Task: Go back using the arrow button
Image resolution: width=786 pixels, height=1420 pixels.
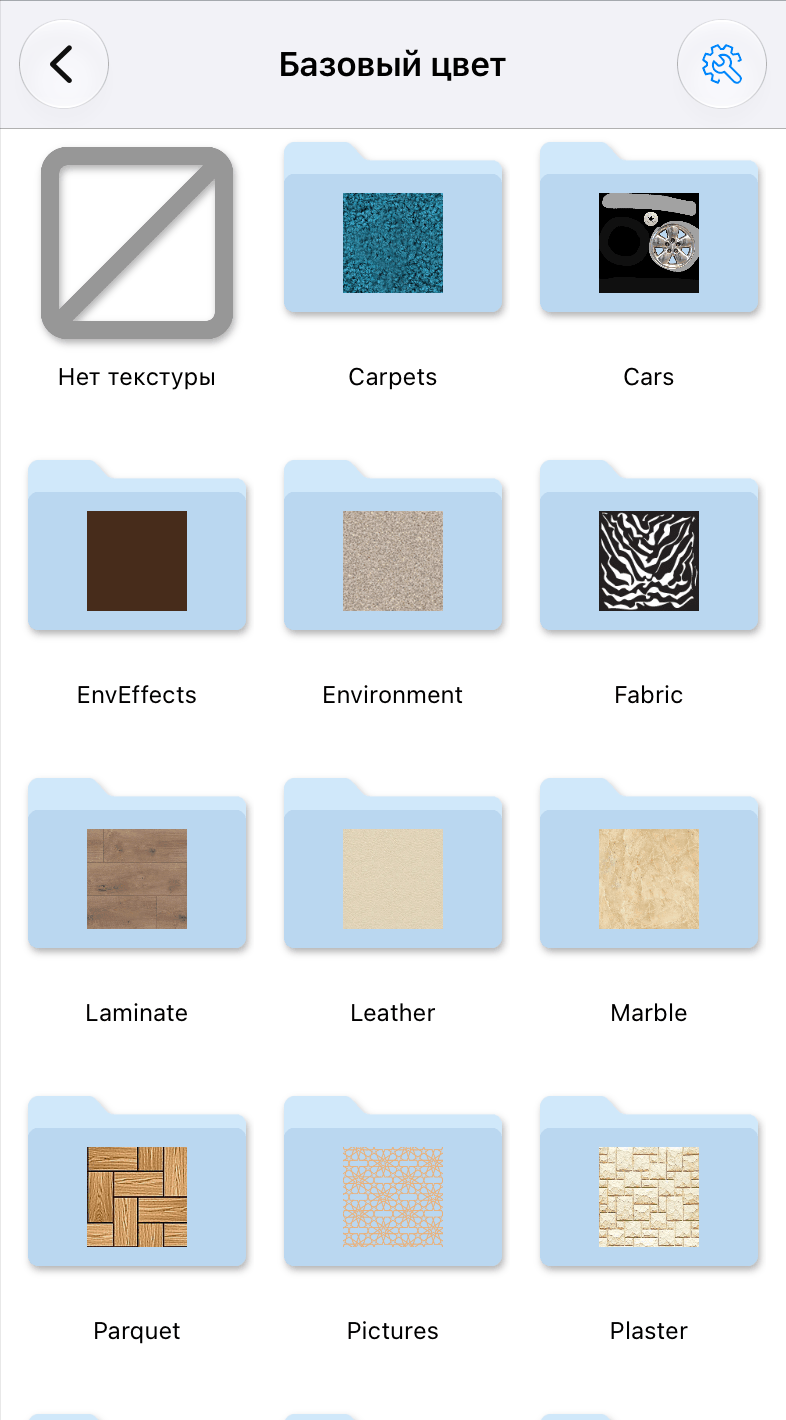Action: 63,65
